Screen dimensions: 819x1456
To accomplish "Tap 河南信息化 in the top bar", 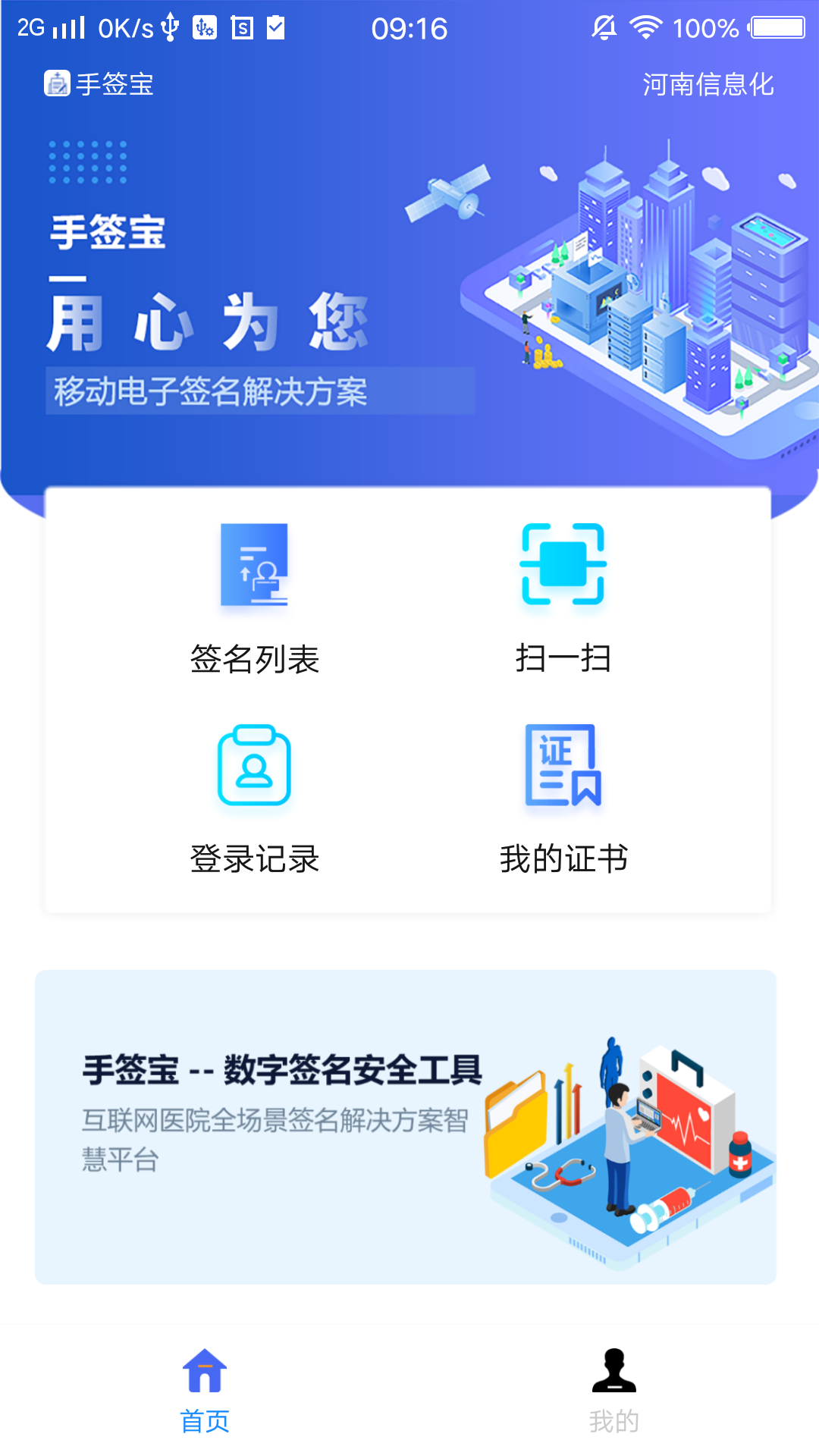I will [x=708, y=84].
